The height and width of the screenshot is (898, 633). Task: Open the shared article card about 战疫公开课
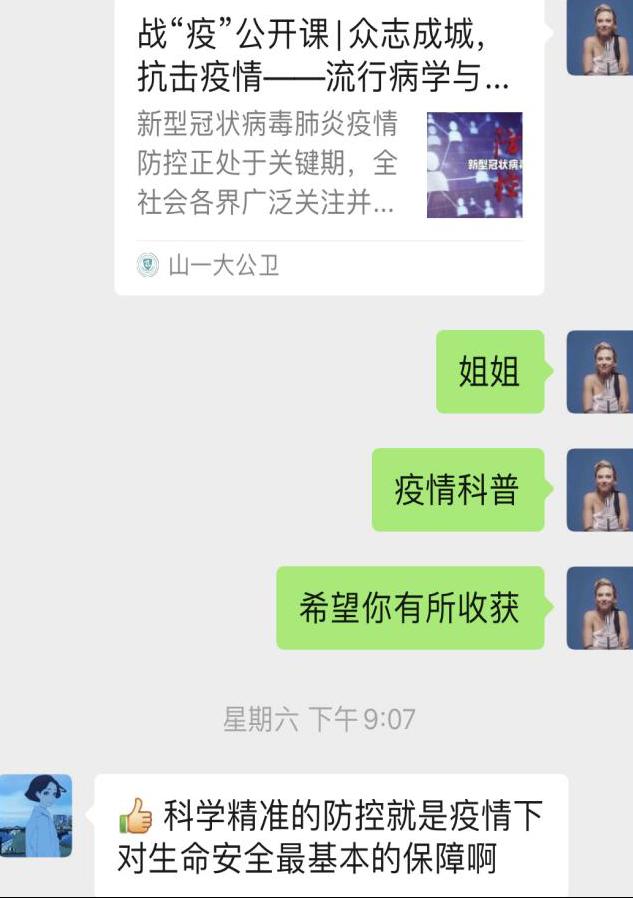tap(329, 140)
